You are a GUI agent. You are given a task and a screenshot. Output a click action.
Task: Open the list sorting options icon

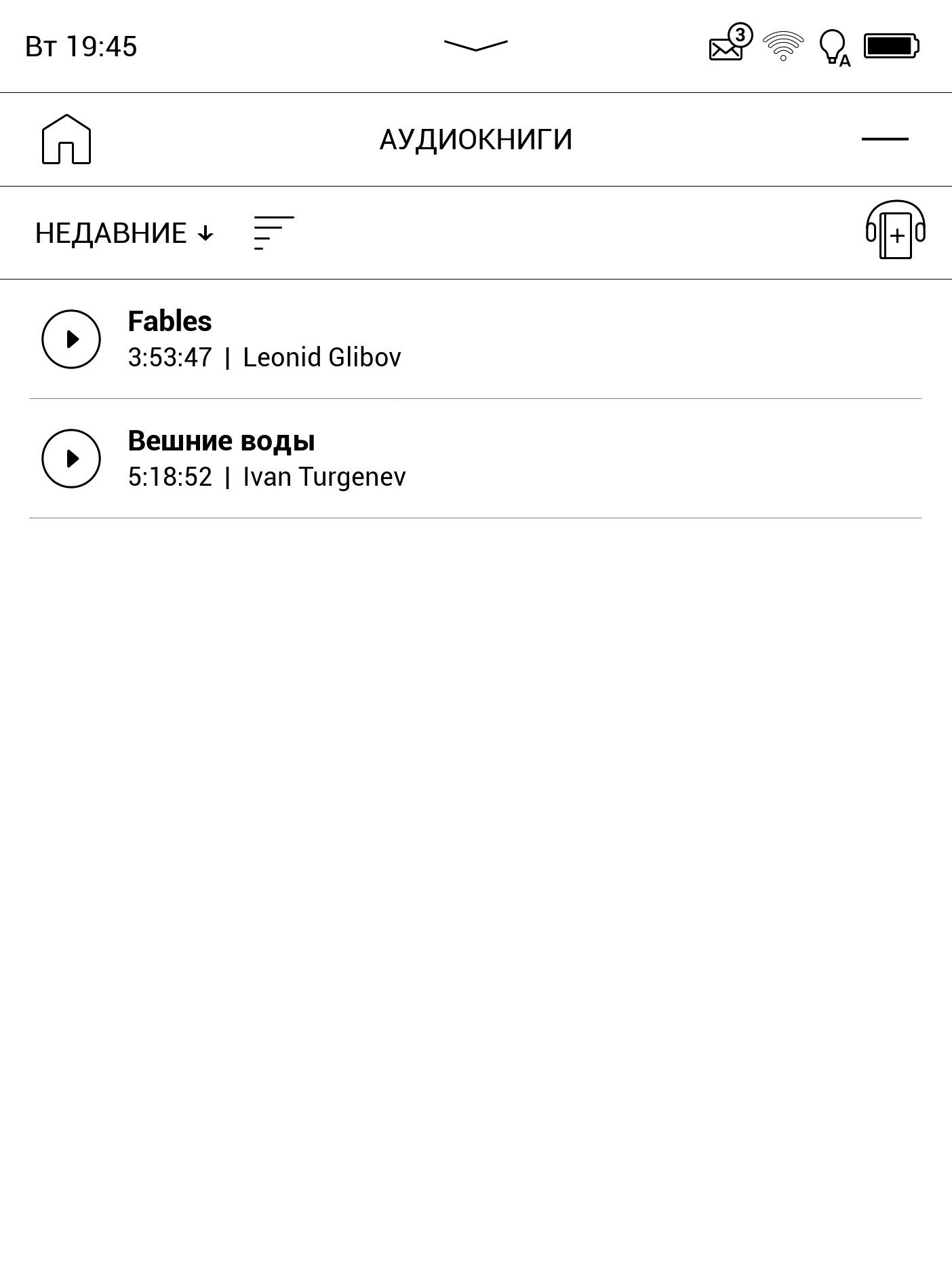[x=273, y=233]
